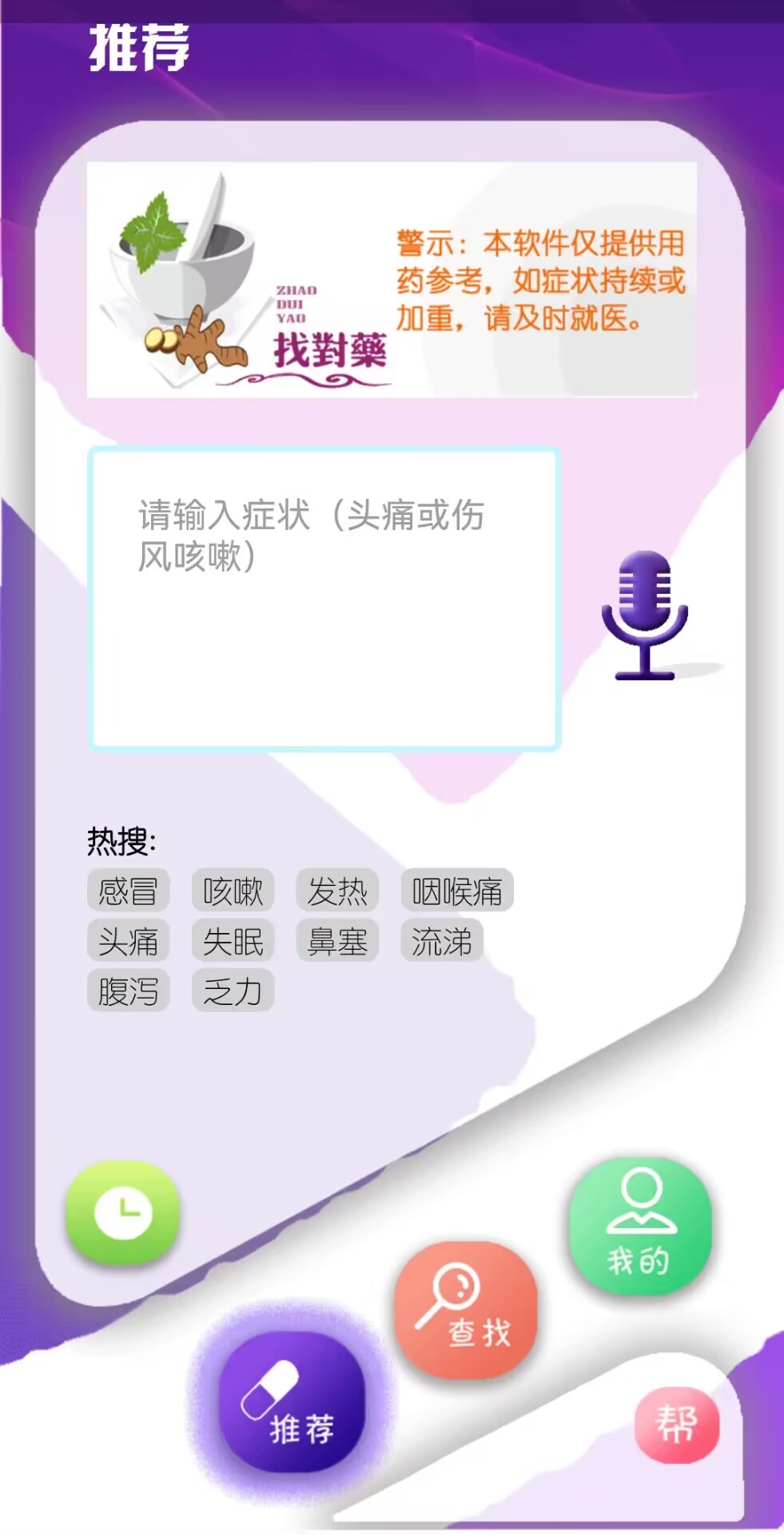Switch to the 推荐 tab
The width and height of the screenshot is (784, 1535).
point(292,1401)
